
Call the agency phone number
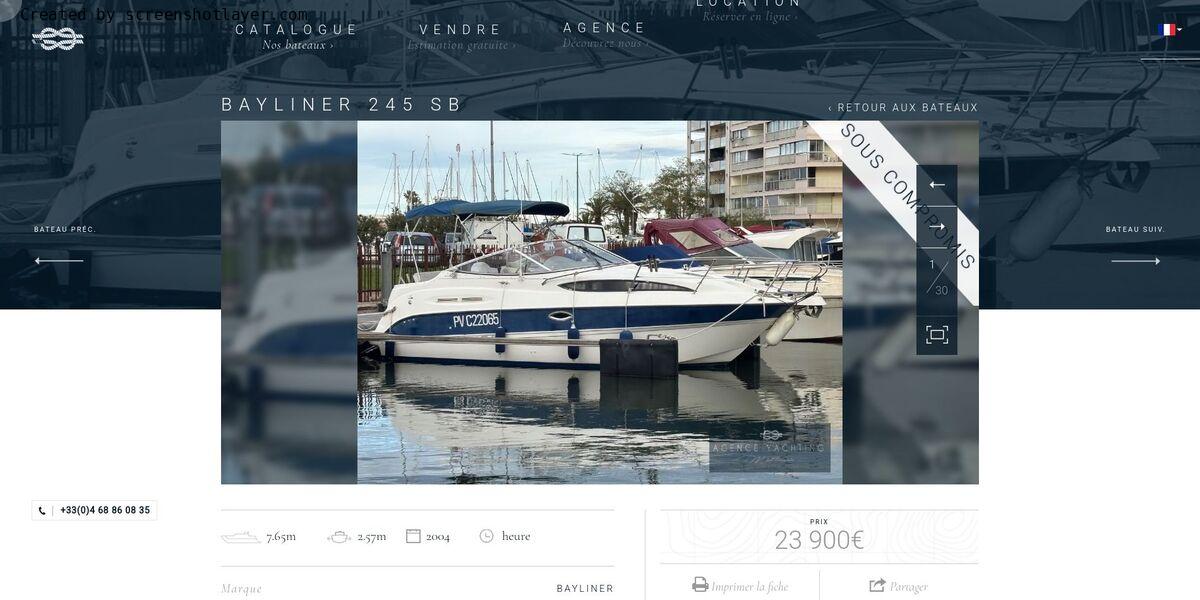[95, 510]
